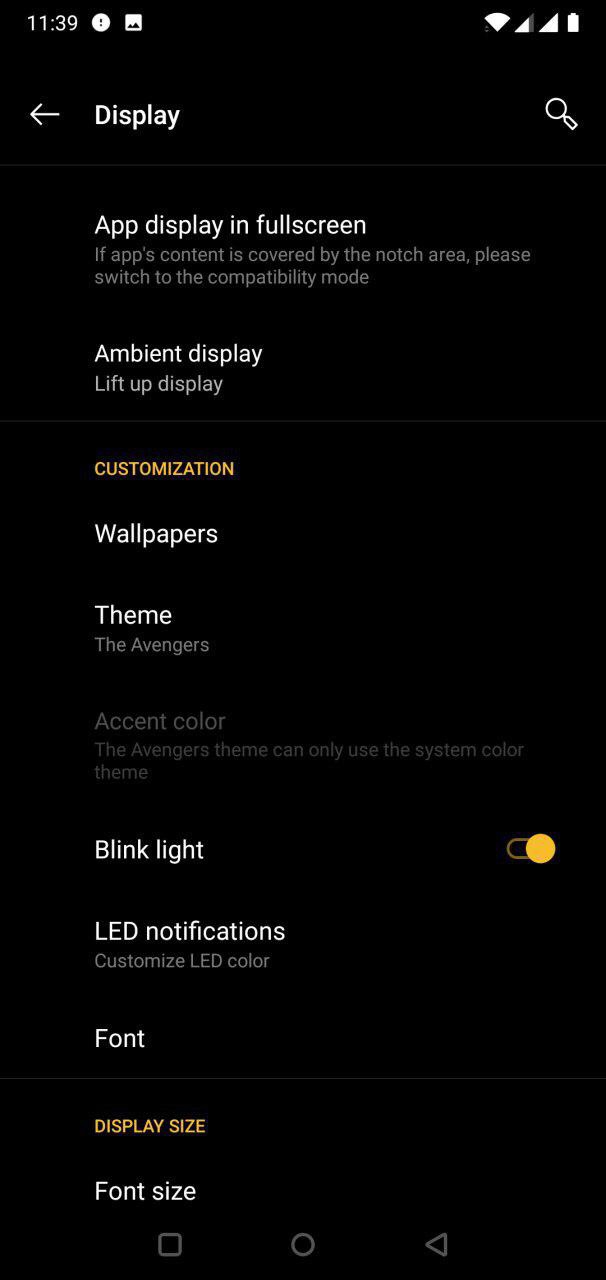Tap the home navigation button

click(303, 1244)
